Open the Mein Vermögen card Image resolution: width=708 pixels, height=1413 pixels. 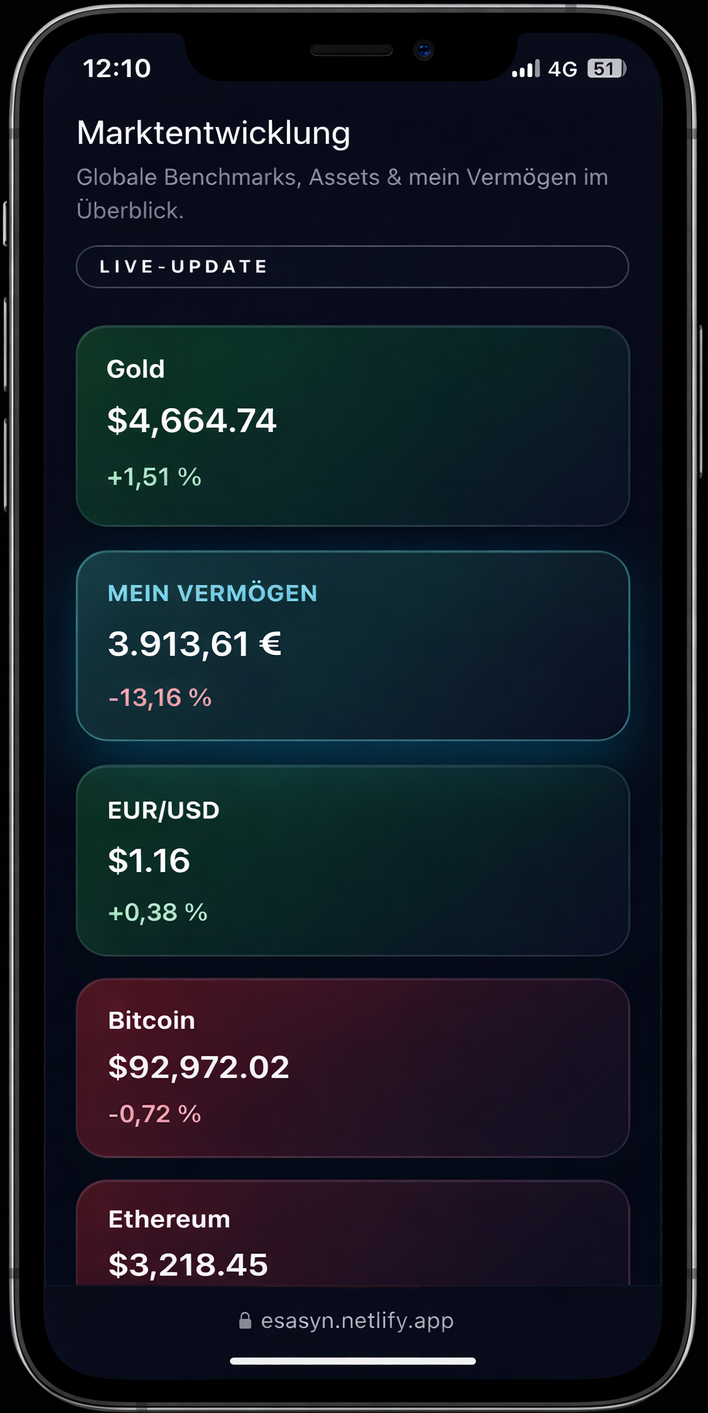352,646
